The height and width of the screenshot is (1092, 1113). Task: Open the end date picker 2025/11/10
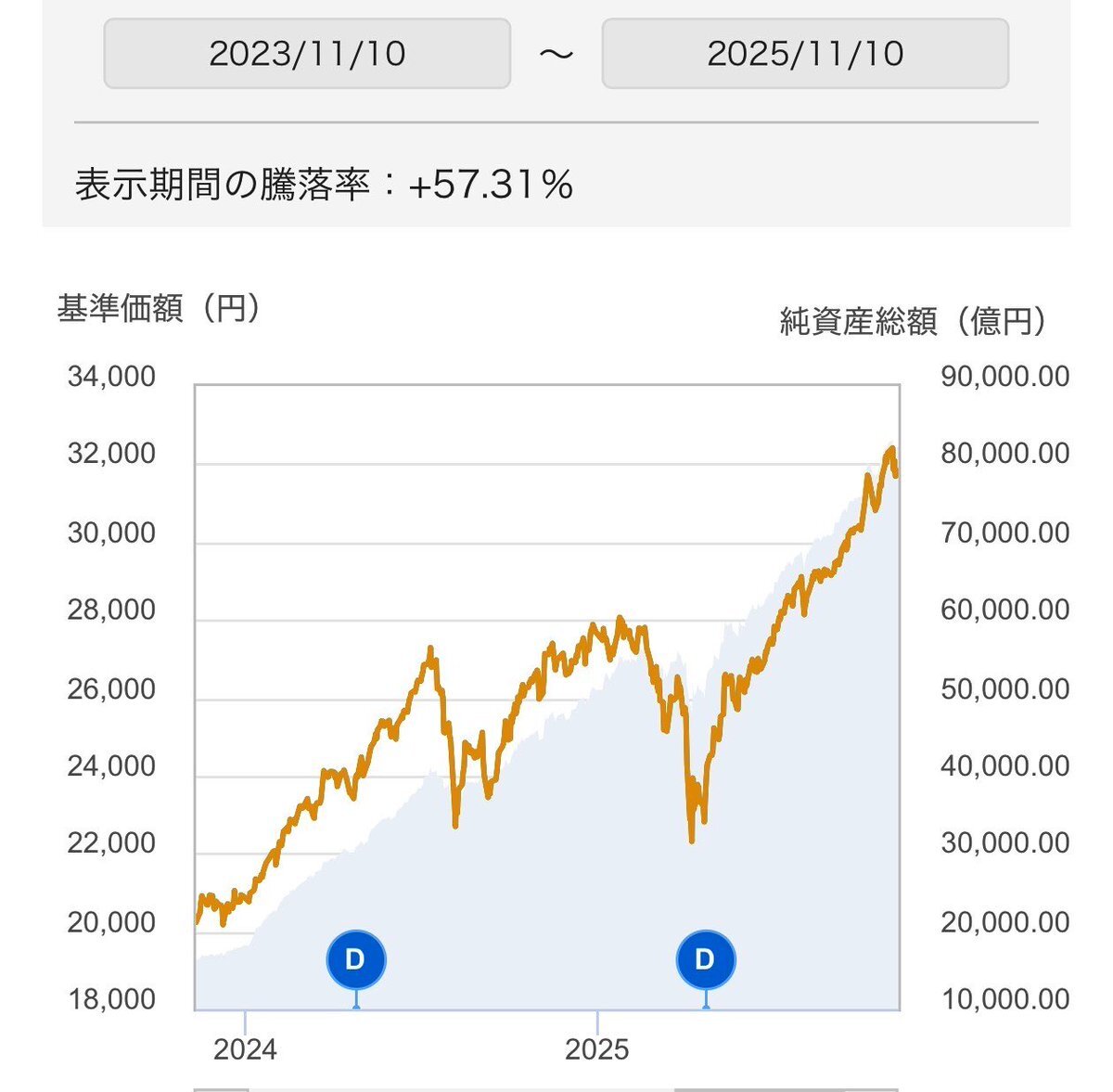pyautogui.click(x=804, y=54)
